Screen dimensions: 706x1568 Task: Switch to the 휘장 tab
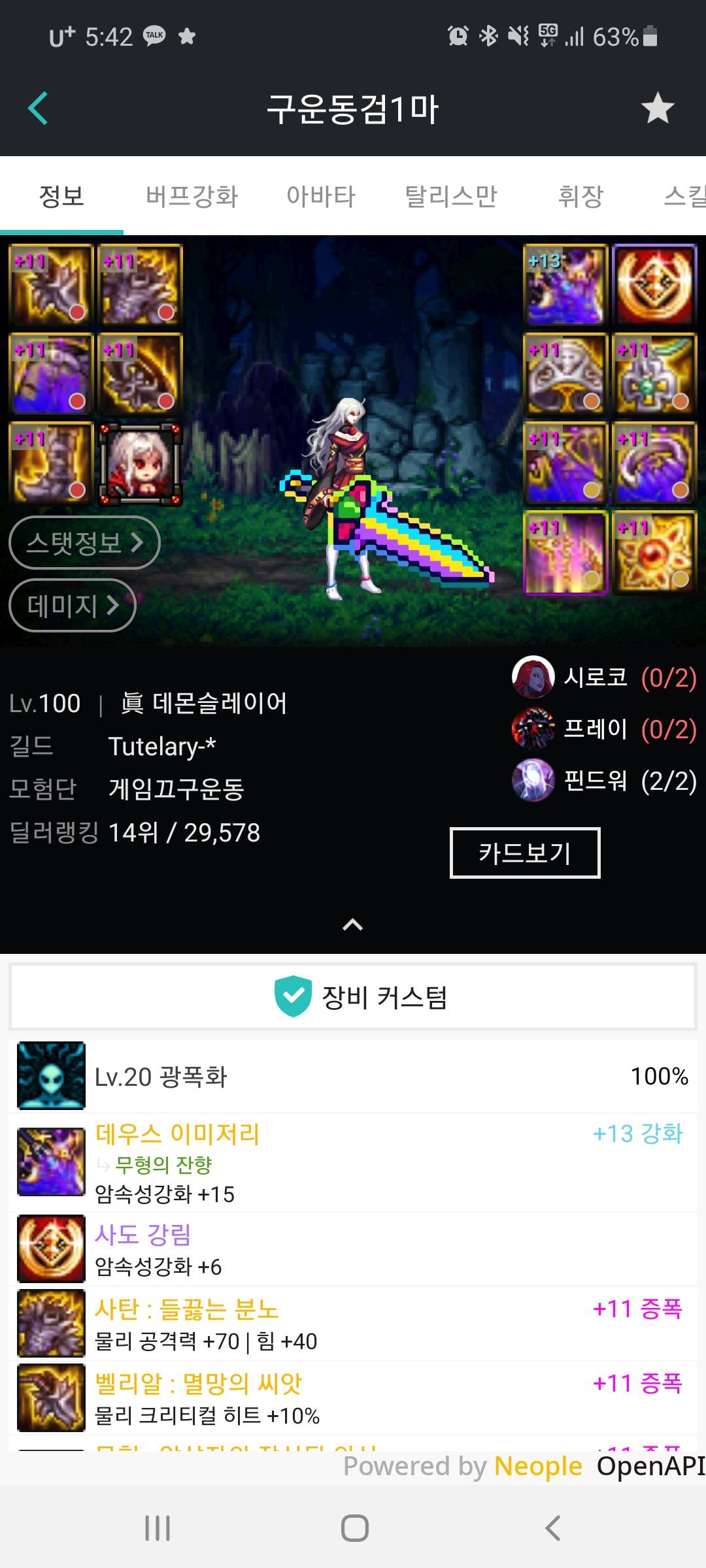point(580,196)
